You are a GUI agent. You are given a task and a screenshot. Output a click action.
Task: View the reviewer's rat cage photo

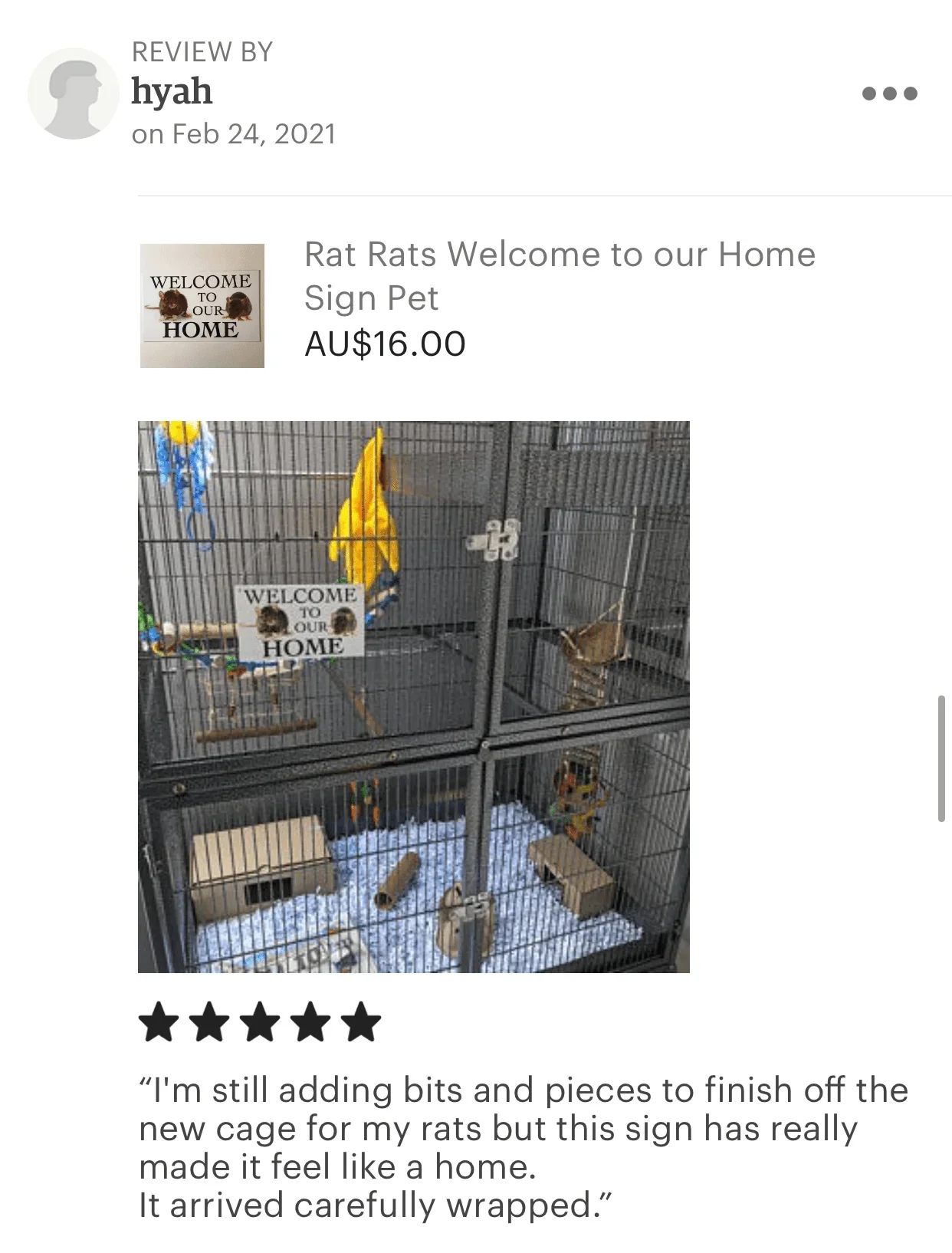(413, 696)
